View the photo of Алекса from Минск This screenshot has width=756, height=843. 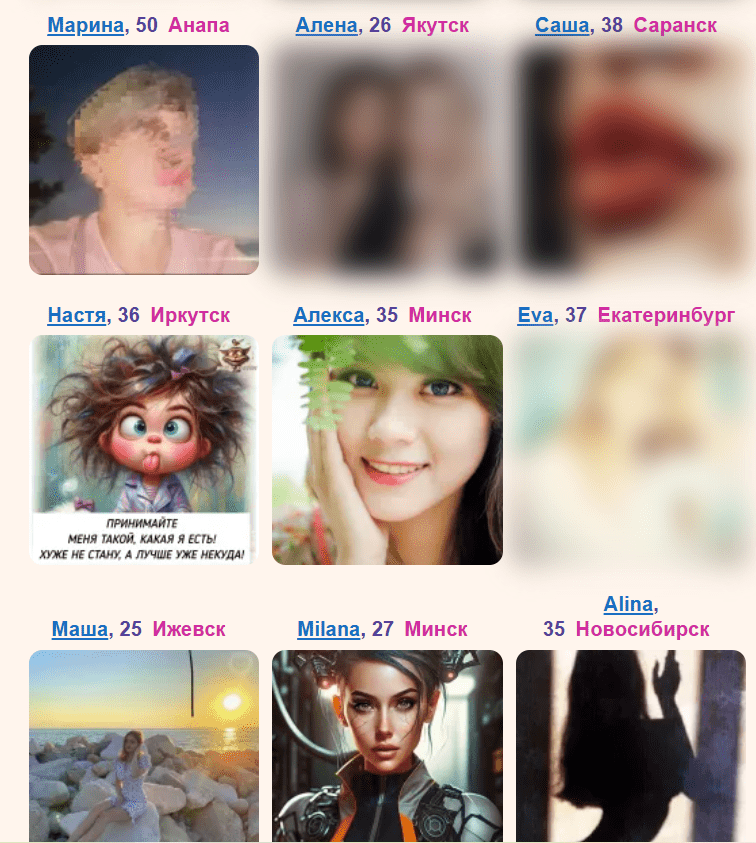[x=387, y=449]
